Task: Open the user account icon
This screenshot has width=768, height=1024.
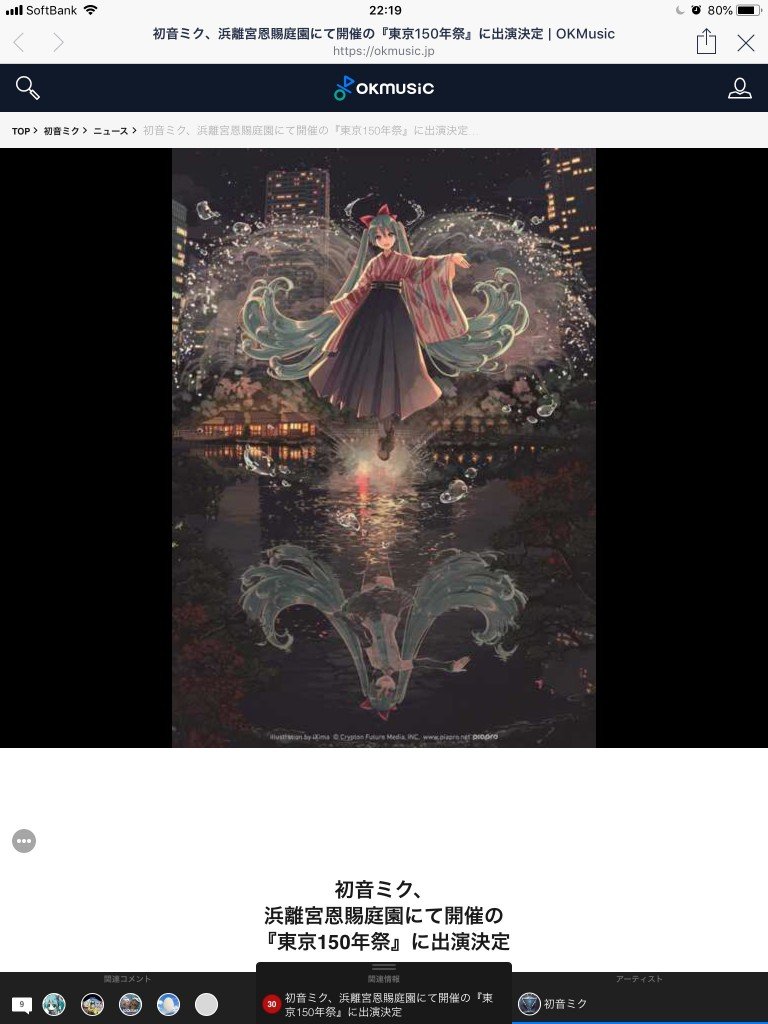Action: pyautogui.click(x=739, y=88)
